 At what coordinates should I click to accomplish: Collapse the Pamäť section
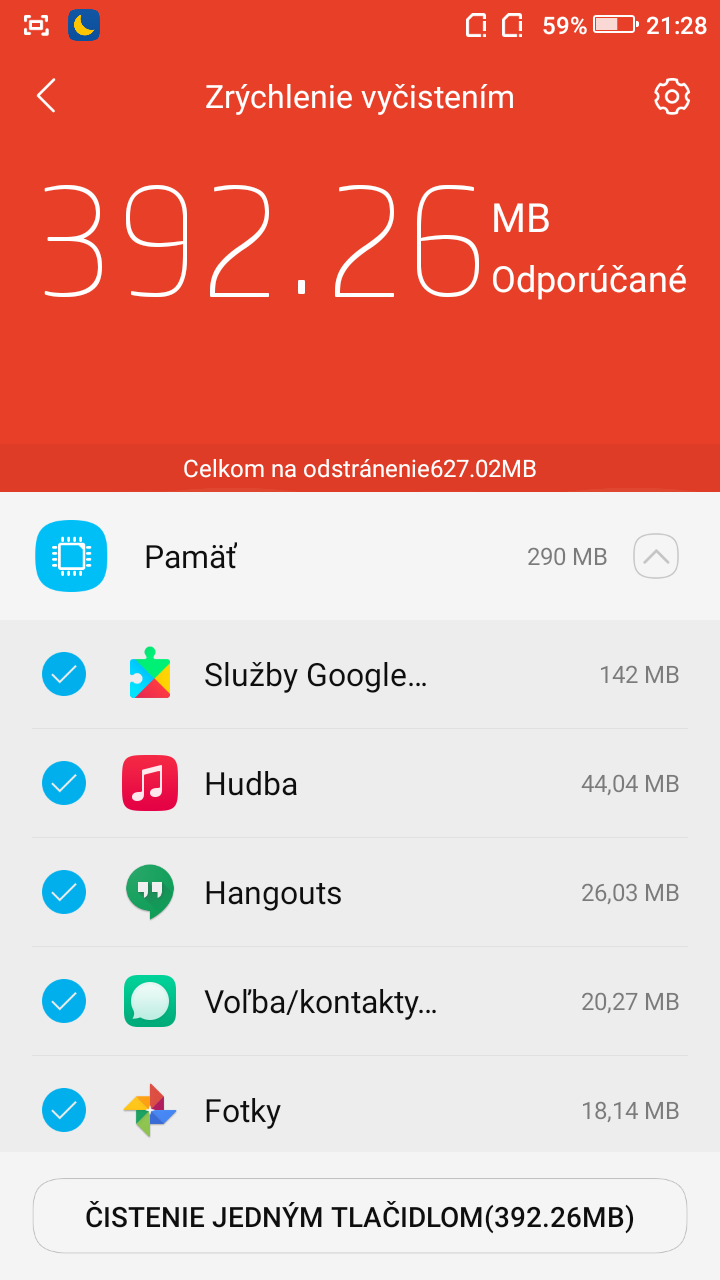pyautogui.click(x=656, y=557)
